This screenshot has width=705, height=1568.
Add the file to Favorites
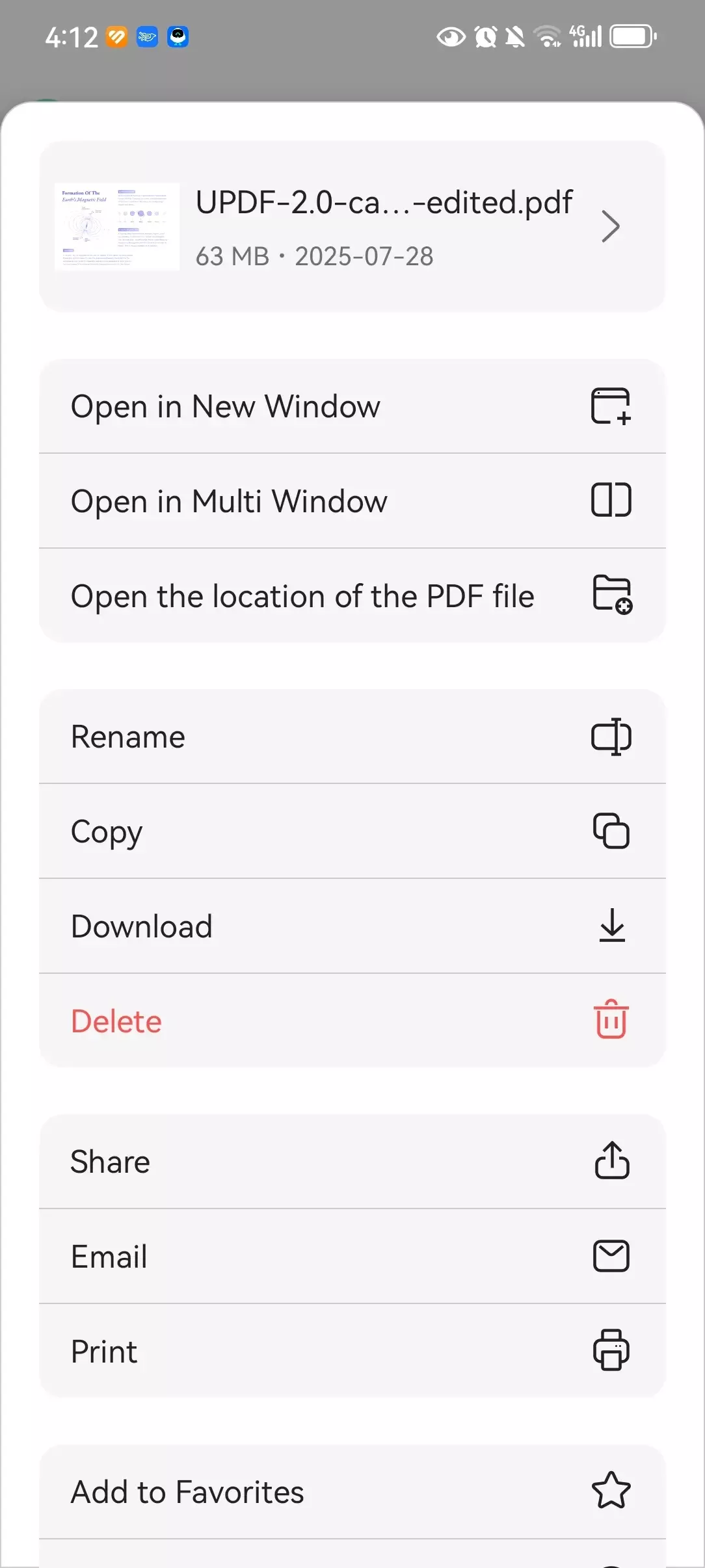(351, 1492)
